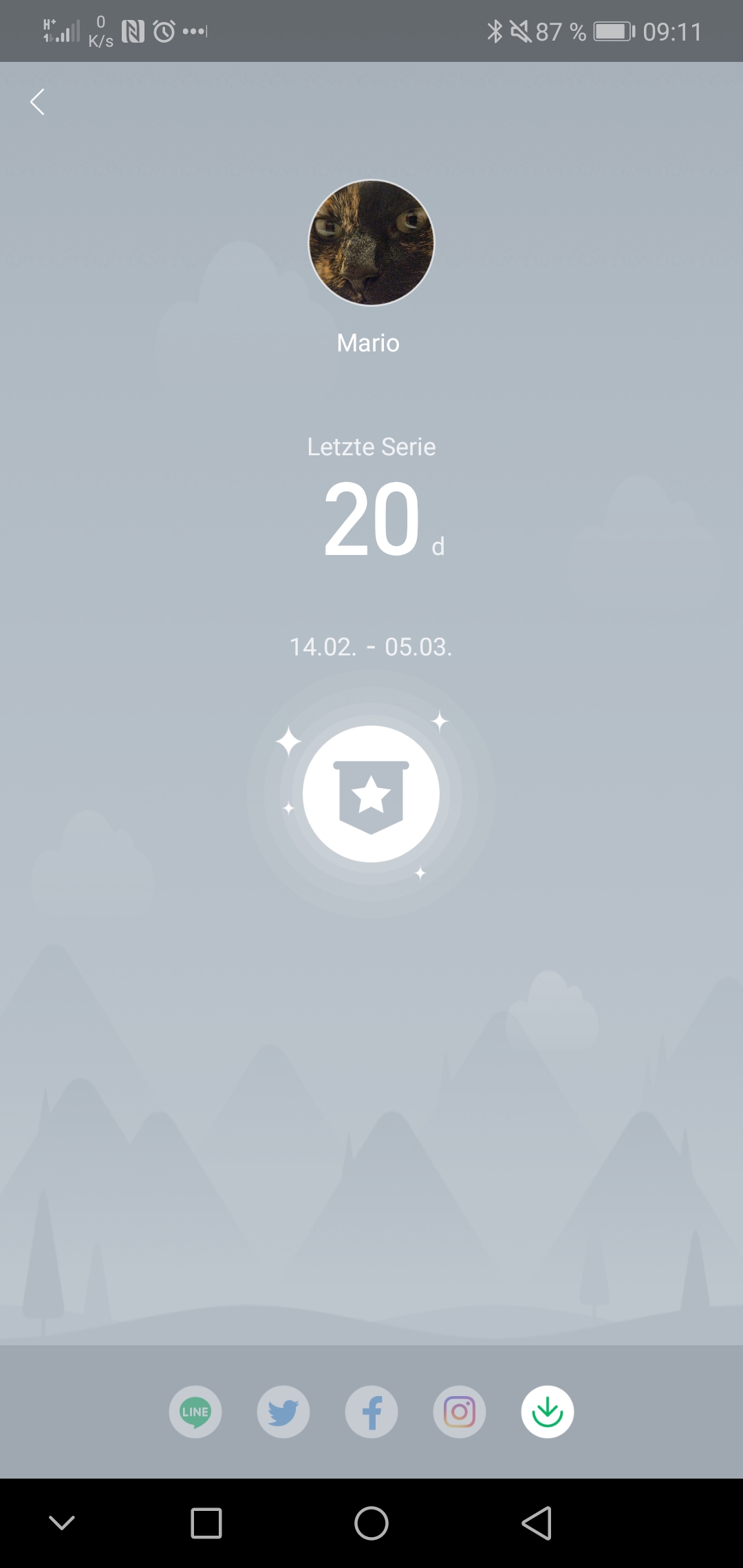Download the streak image to device

[548, 1412]
